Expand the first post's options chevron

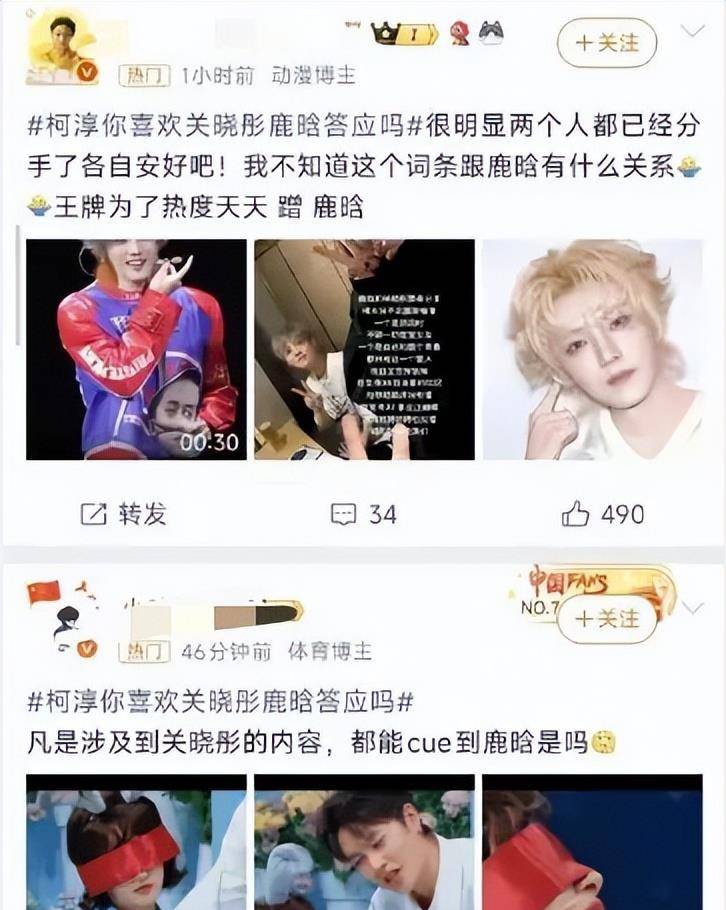tap(692, 32)
